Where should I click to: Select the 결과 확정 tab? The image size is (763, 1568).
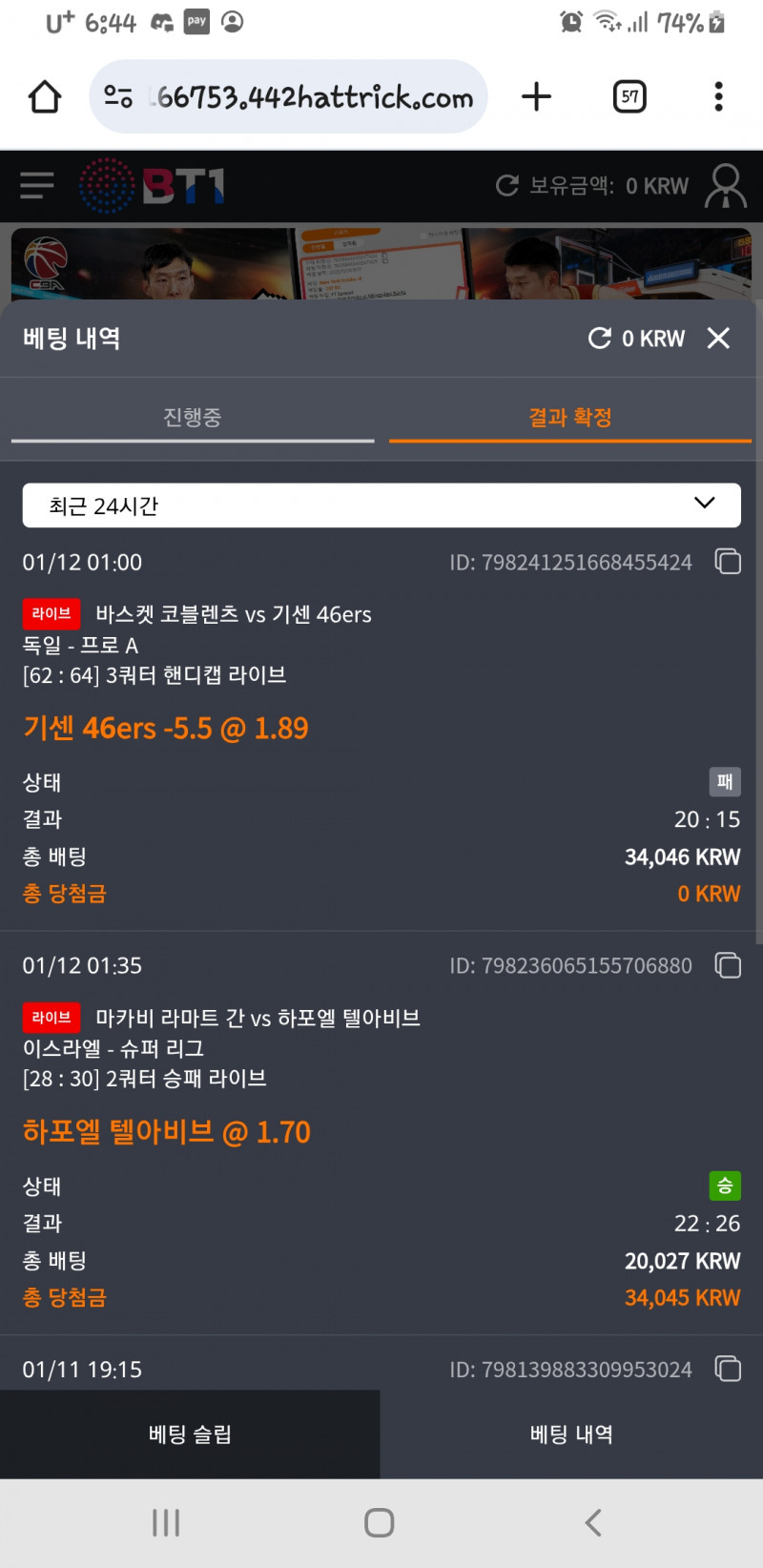click(570, 418)
